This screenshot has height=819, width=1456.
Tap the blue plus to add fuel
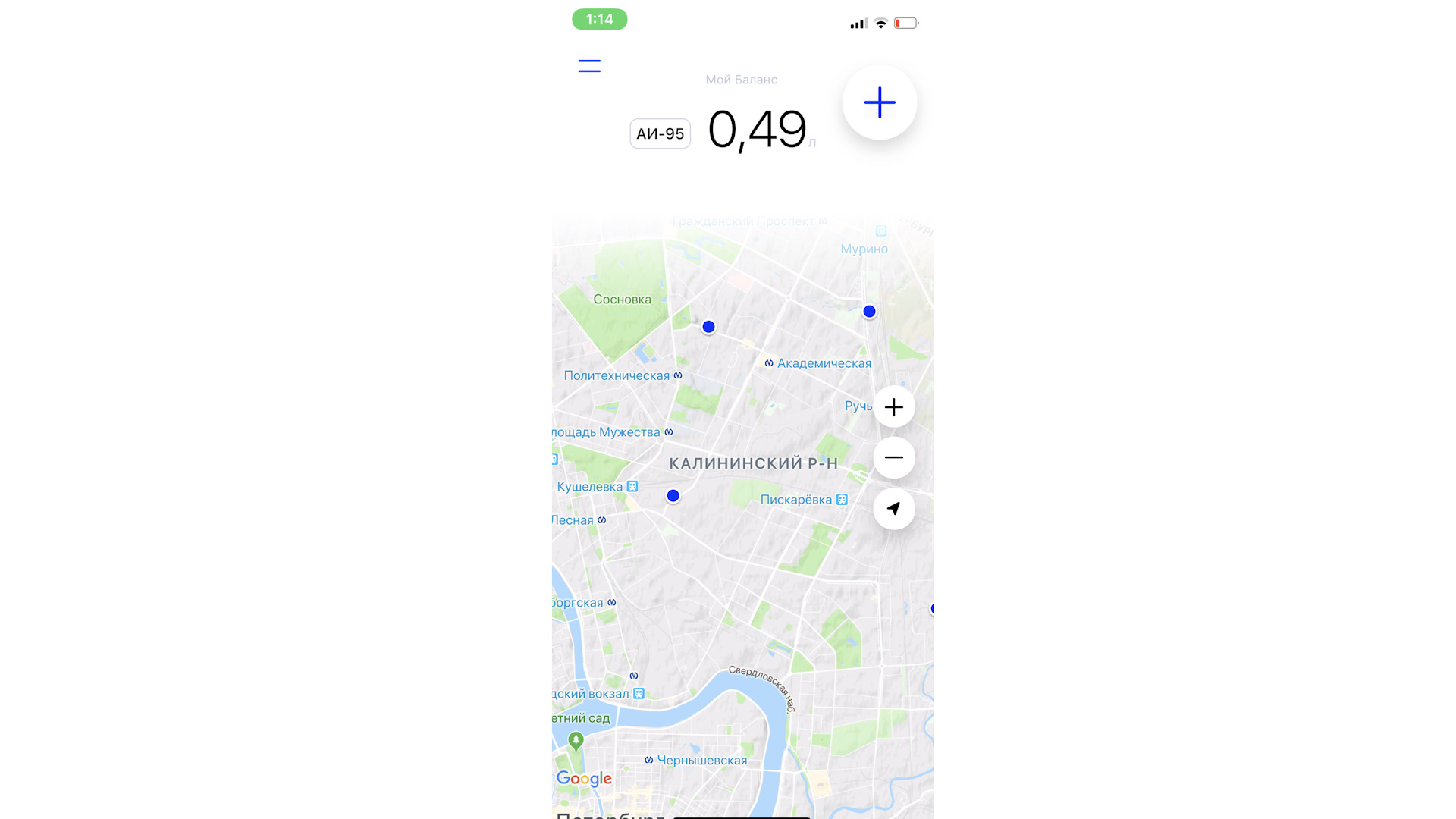point(880,102)
